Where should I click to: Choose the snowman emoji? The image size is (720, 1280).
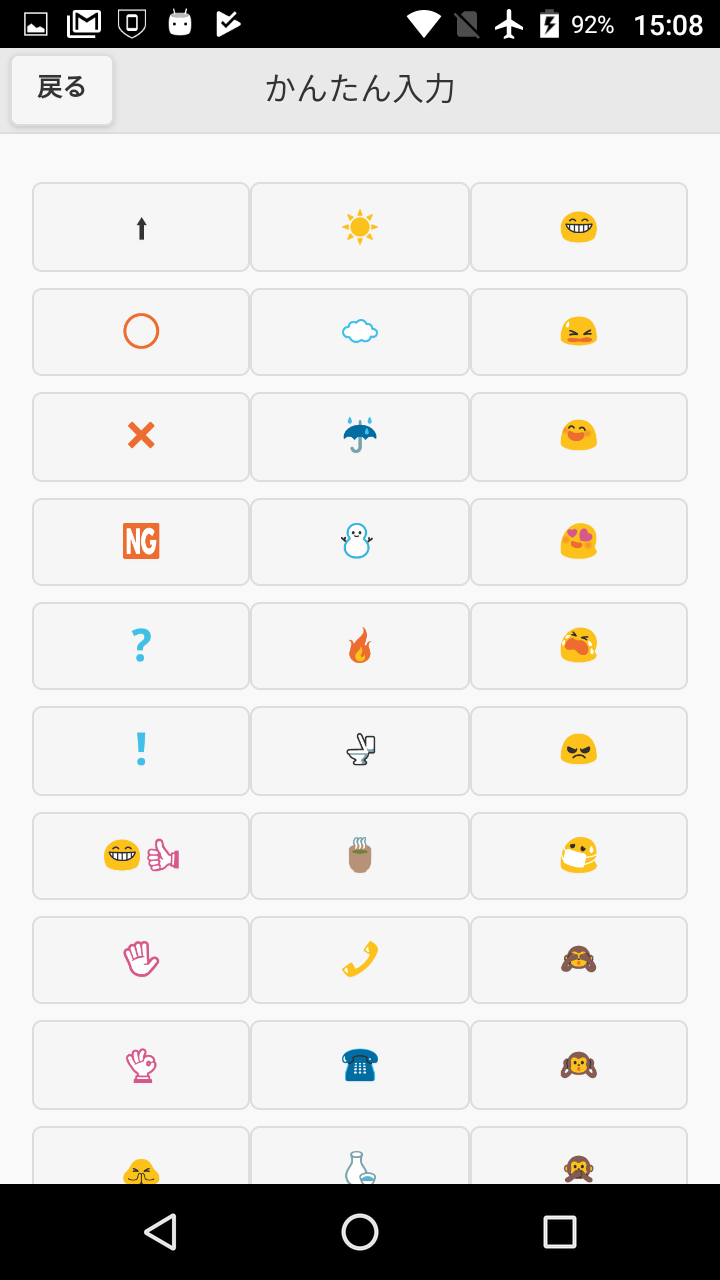pyautogui.click(x=360, y=542)
